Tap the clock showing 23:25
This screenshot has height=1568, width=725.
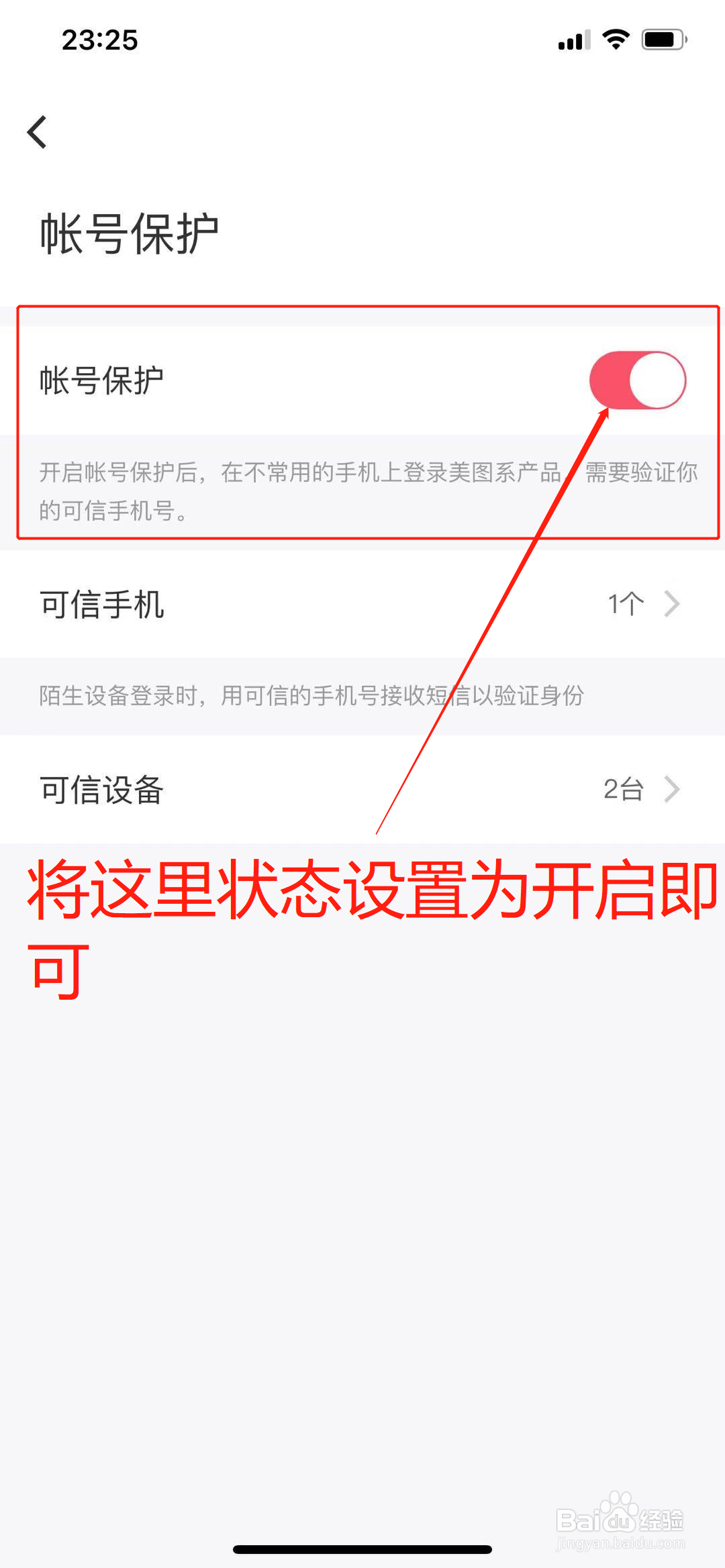click(x=101, y=40)
